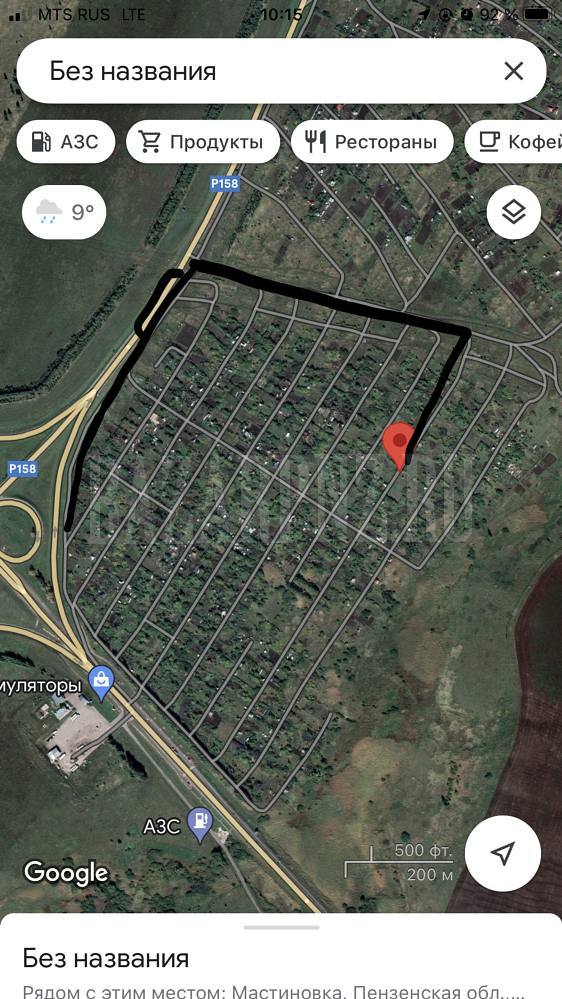This screenshot has width=562, height=999.
Task: Open the weather widget showing 9°
Action: point(64,212)
